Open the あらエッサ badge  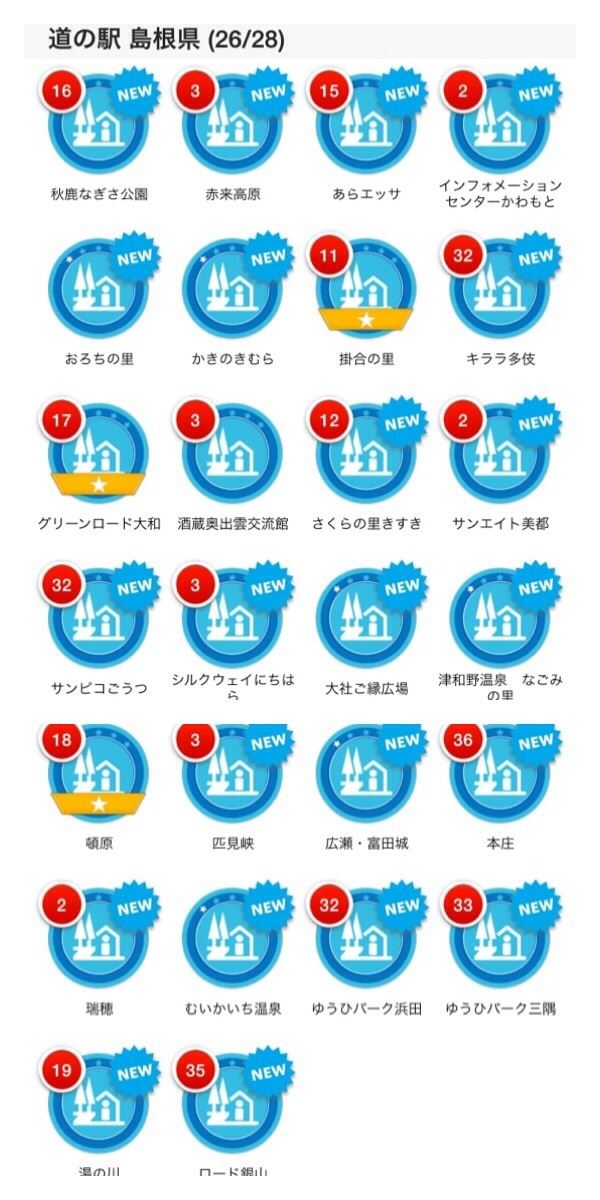(x=366, y=124)
